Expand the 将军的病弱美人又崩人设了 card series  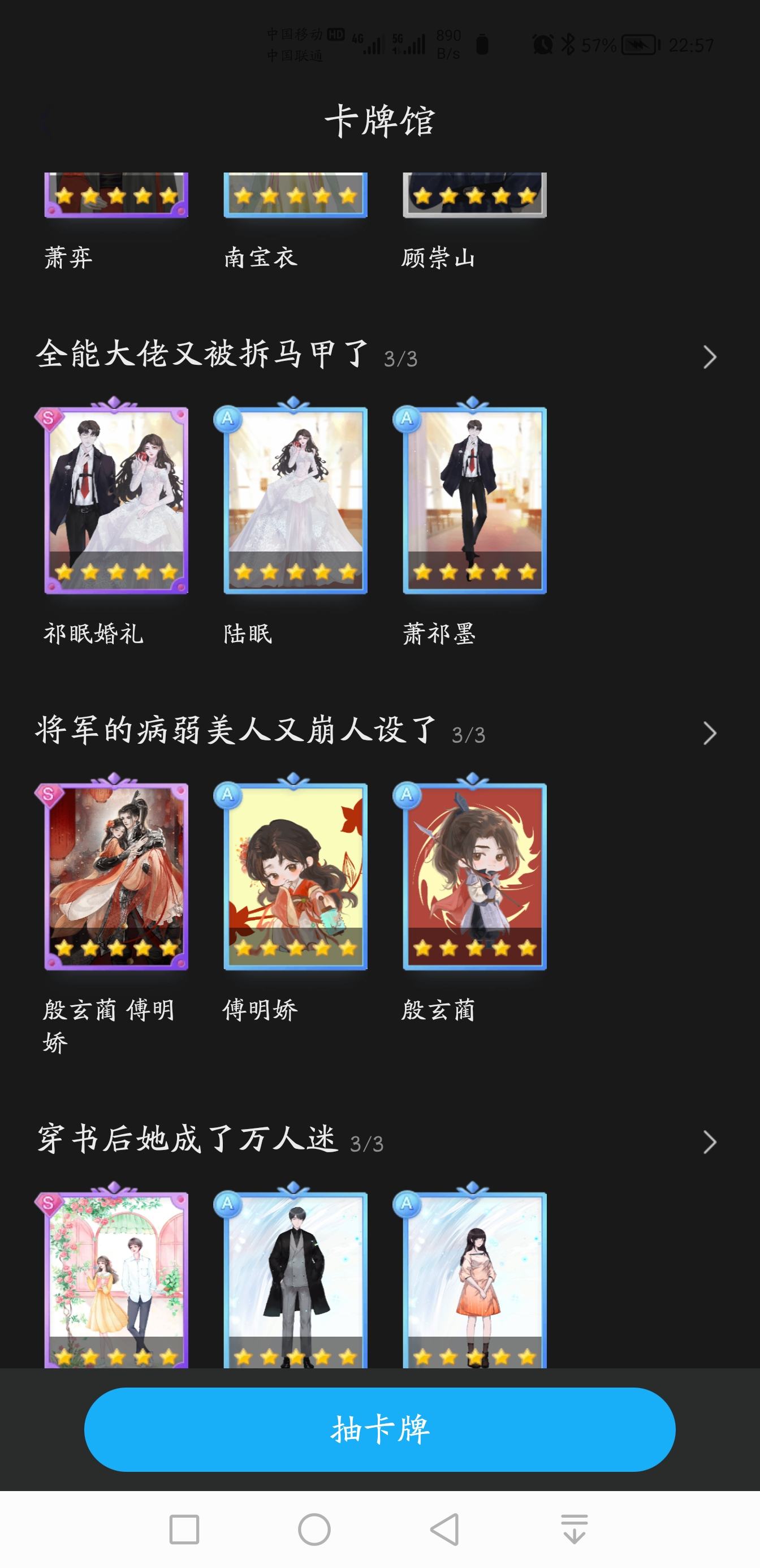(x=710, y=734)
